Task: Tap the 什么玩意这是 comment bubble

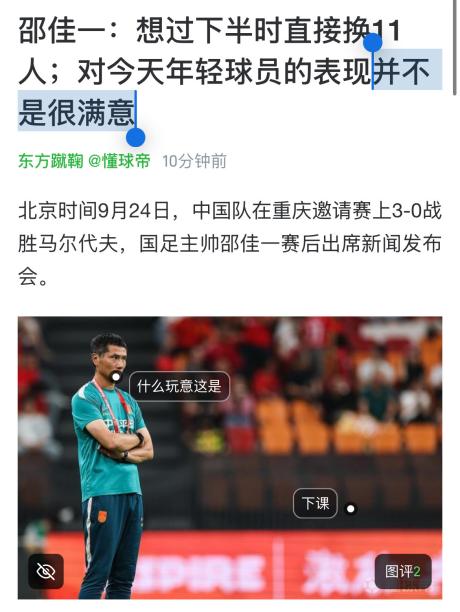Action: click(x=179, y=386)
